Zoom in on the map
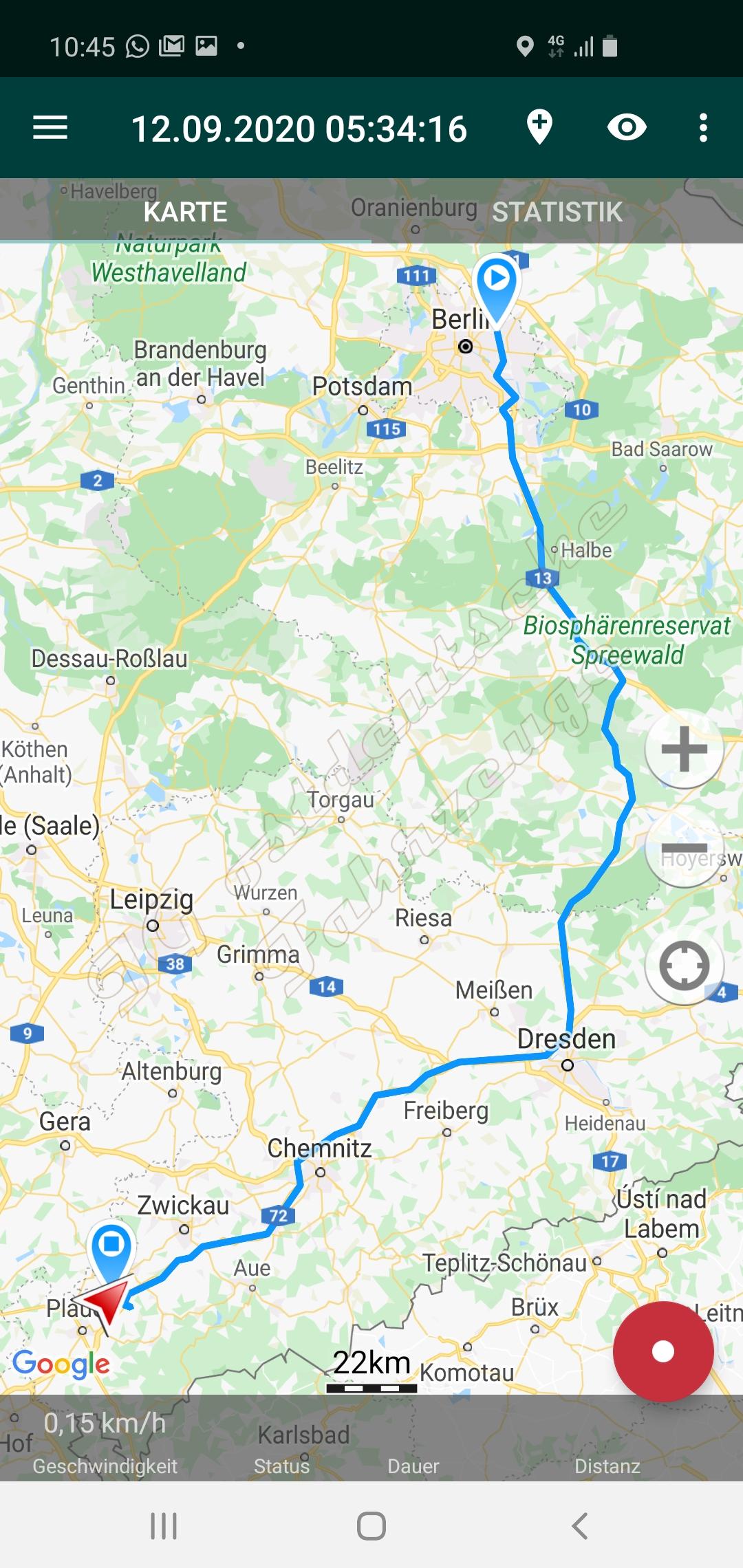 [684, 749]
